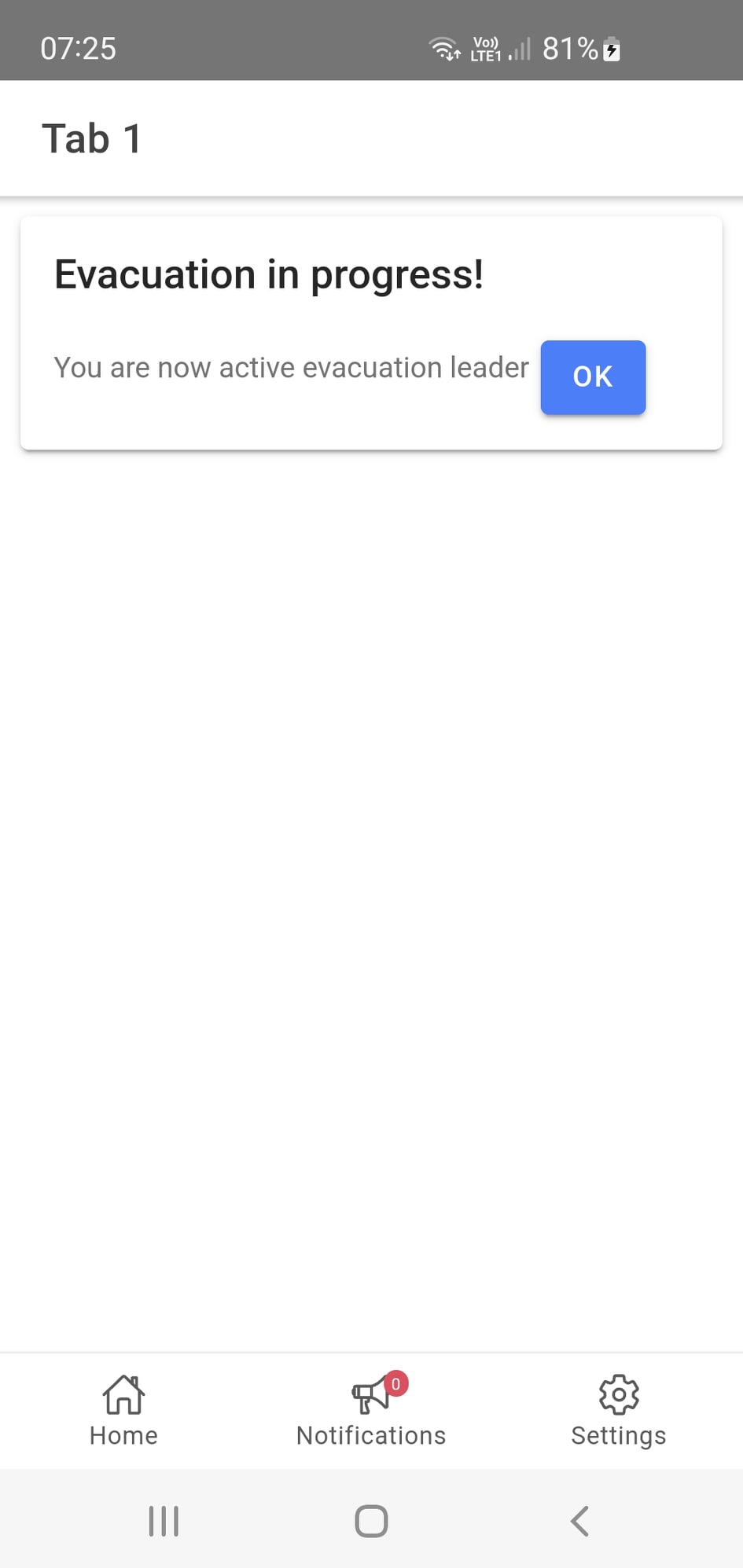Tap the 81% battery percentage
This screenshot has width=743, height=1568.
569,49
